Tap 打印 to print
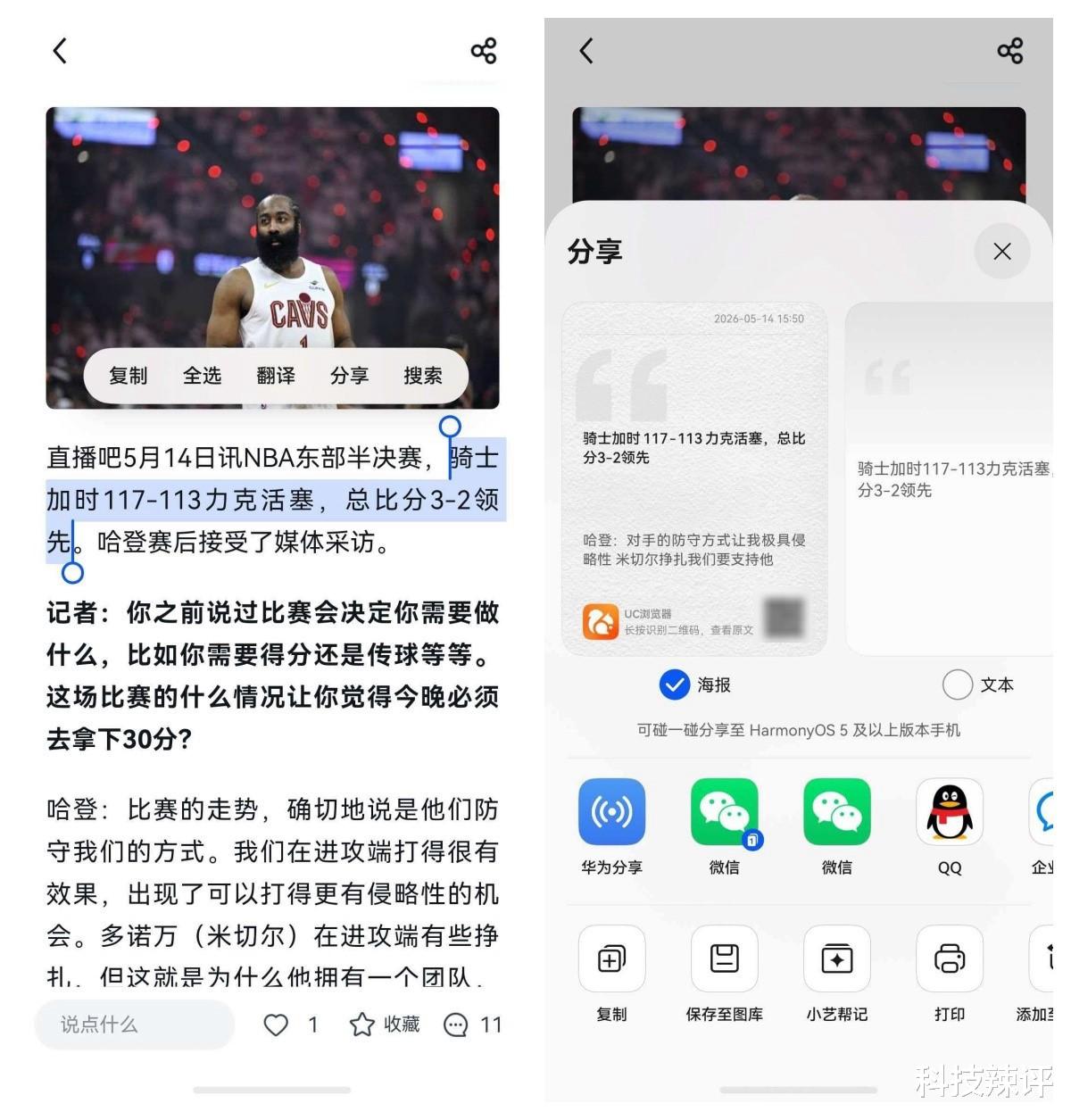 pyautogui.click(x=950, y=974)
